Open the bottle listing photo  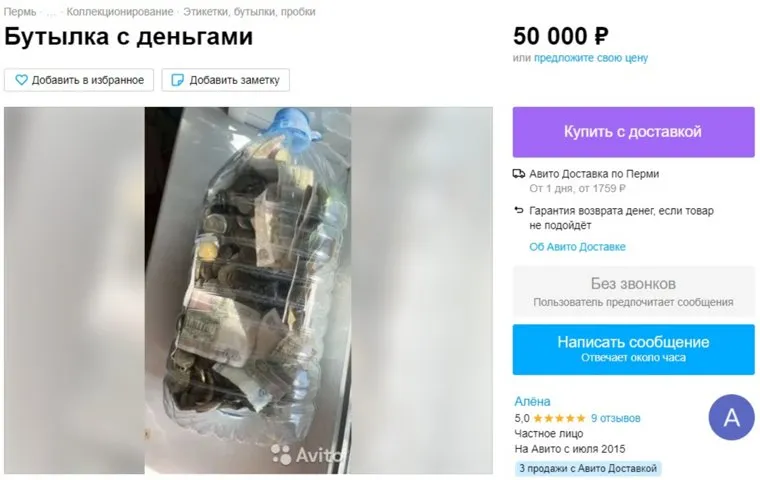point(248,289)
